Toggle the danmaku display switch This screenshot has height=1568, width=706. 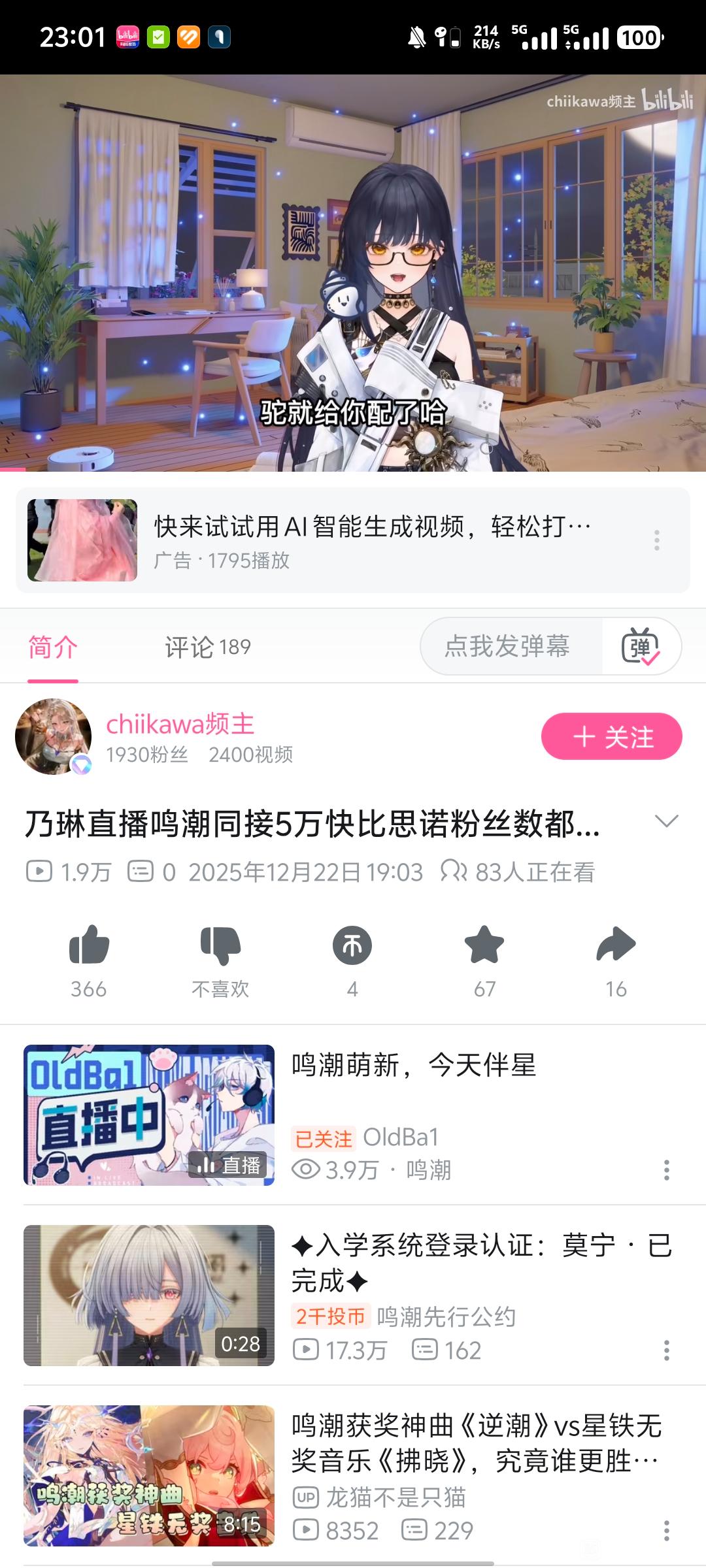pos(641,646)
